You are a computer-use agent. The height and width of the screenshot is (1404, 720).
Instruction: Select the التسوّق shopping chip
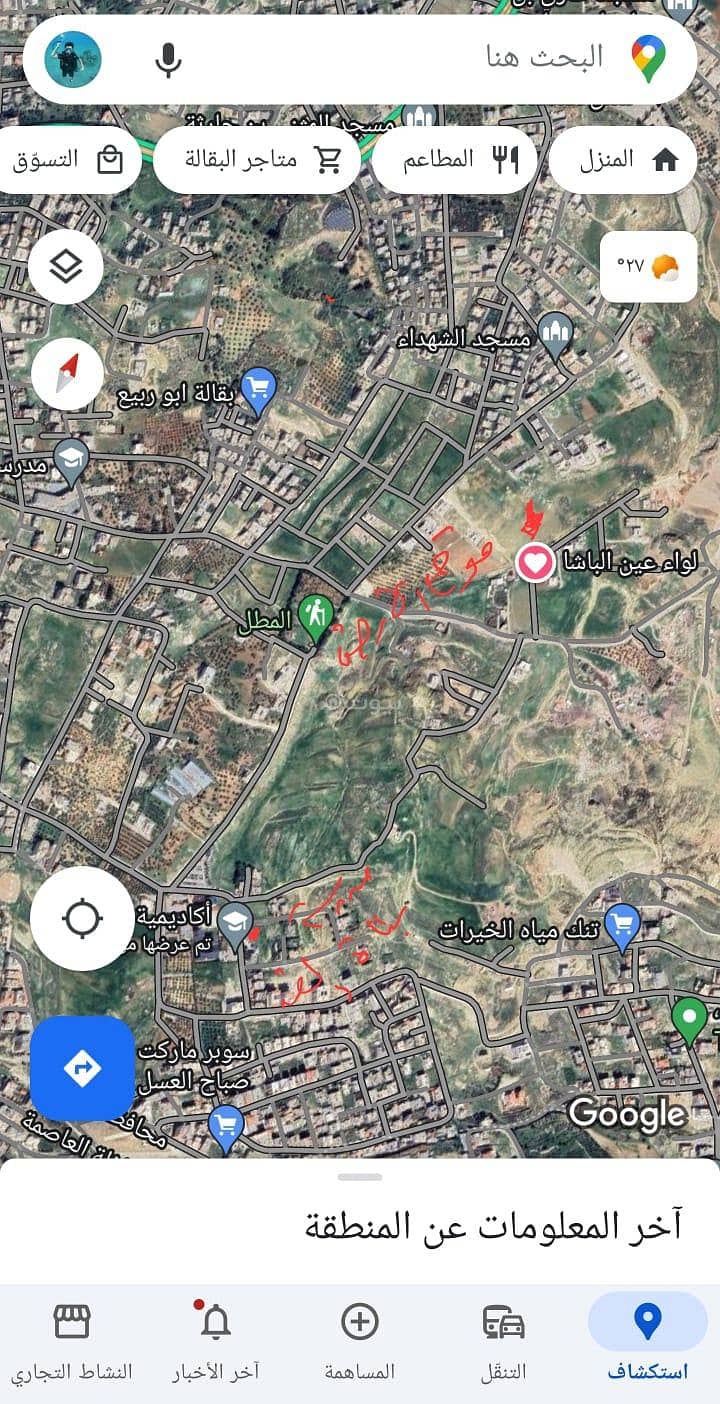point(68,160)
